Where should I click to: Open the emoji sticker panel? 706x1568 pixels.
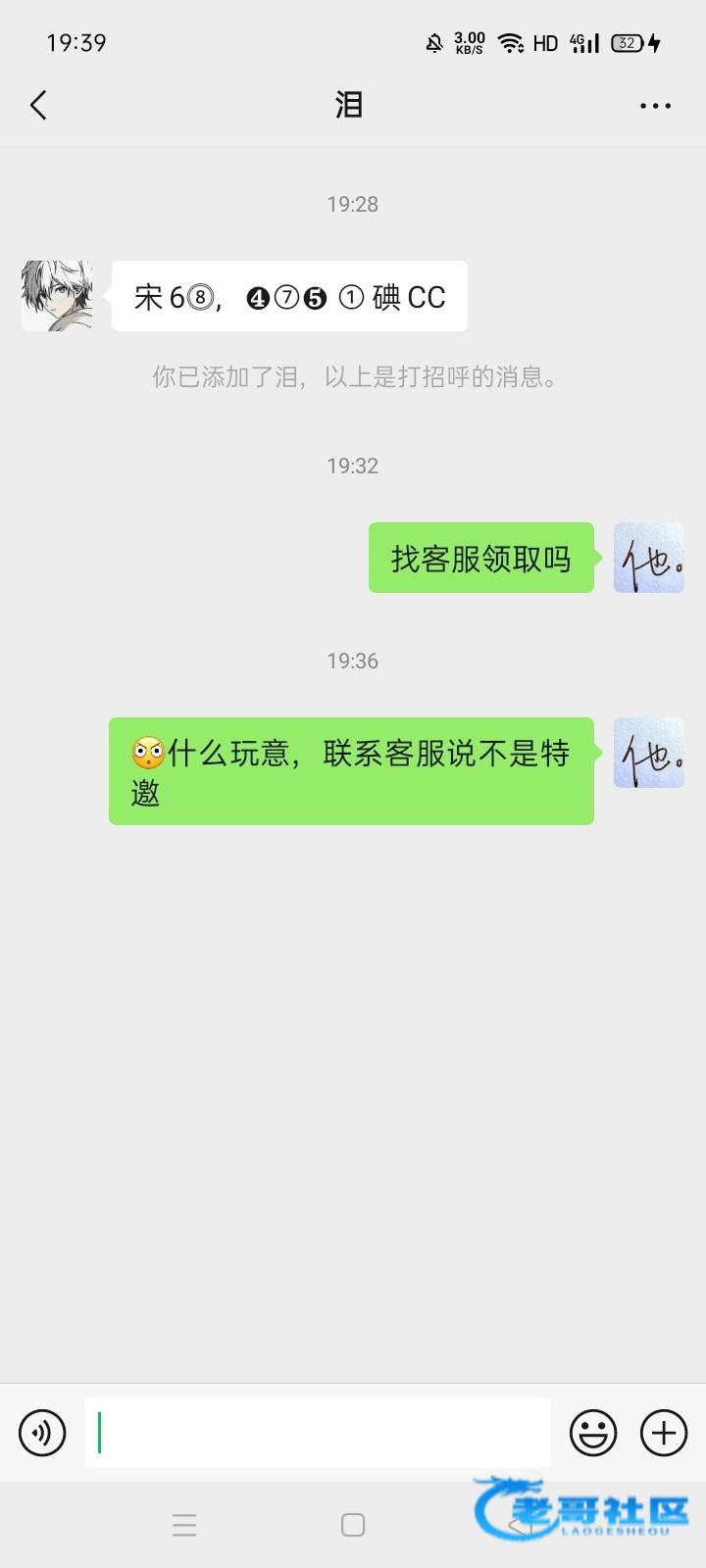[x=593, y=1433]
